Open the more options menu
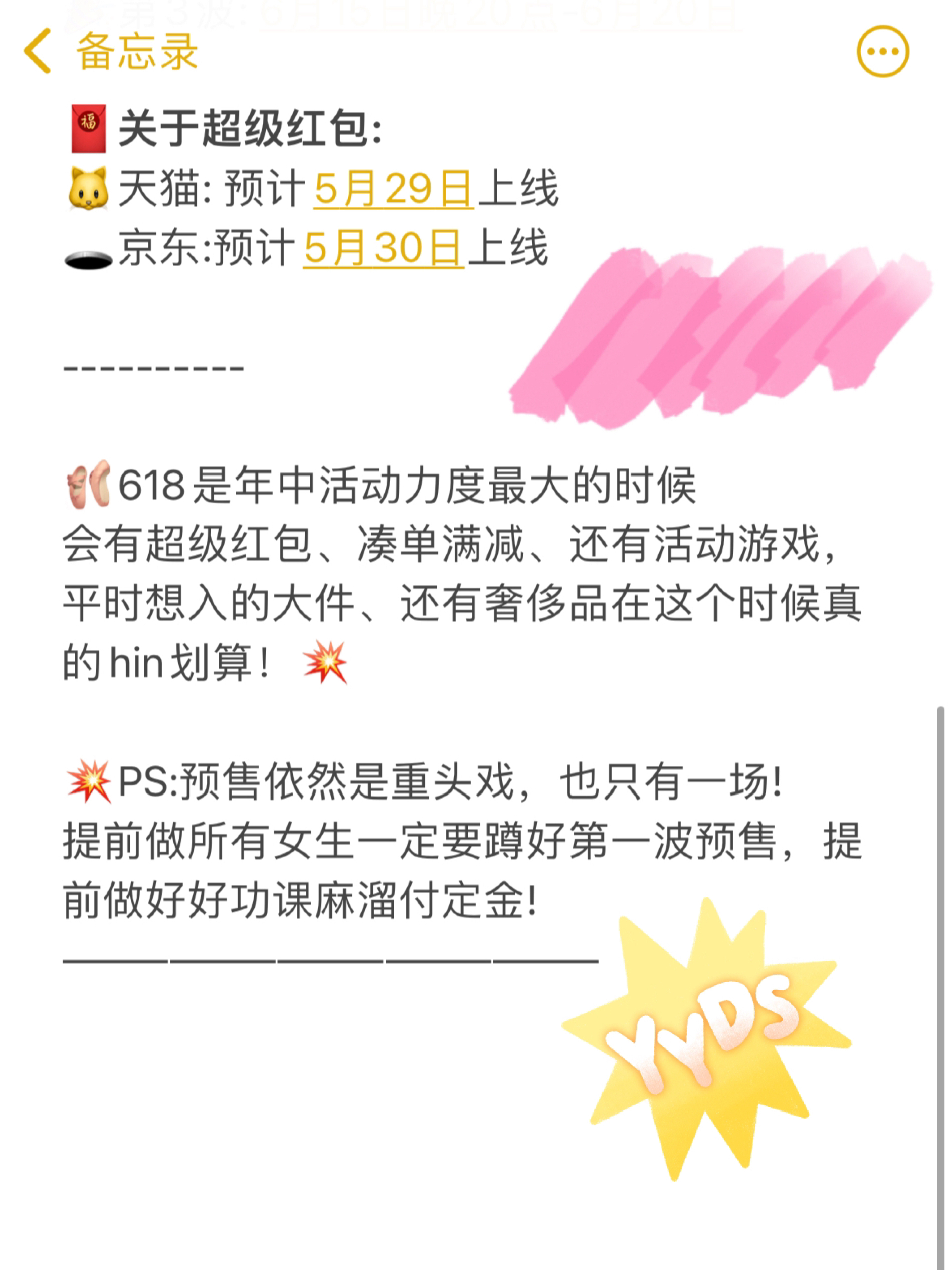Viewport: 952px width, 1270px height. pos(882,52)
